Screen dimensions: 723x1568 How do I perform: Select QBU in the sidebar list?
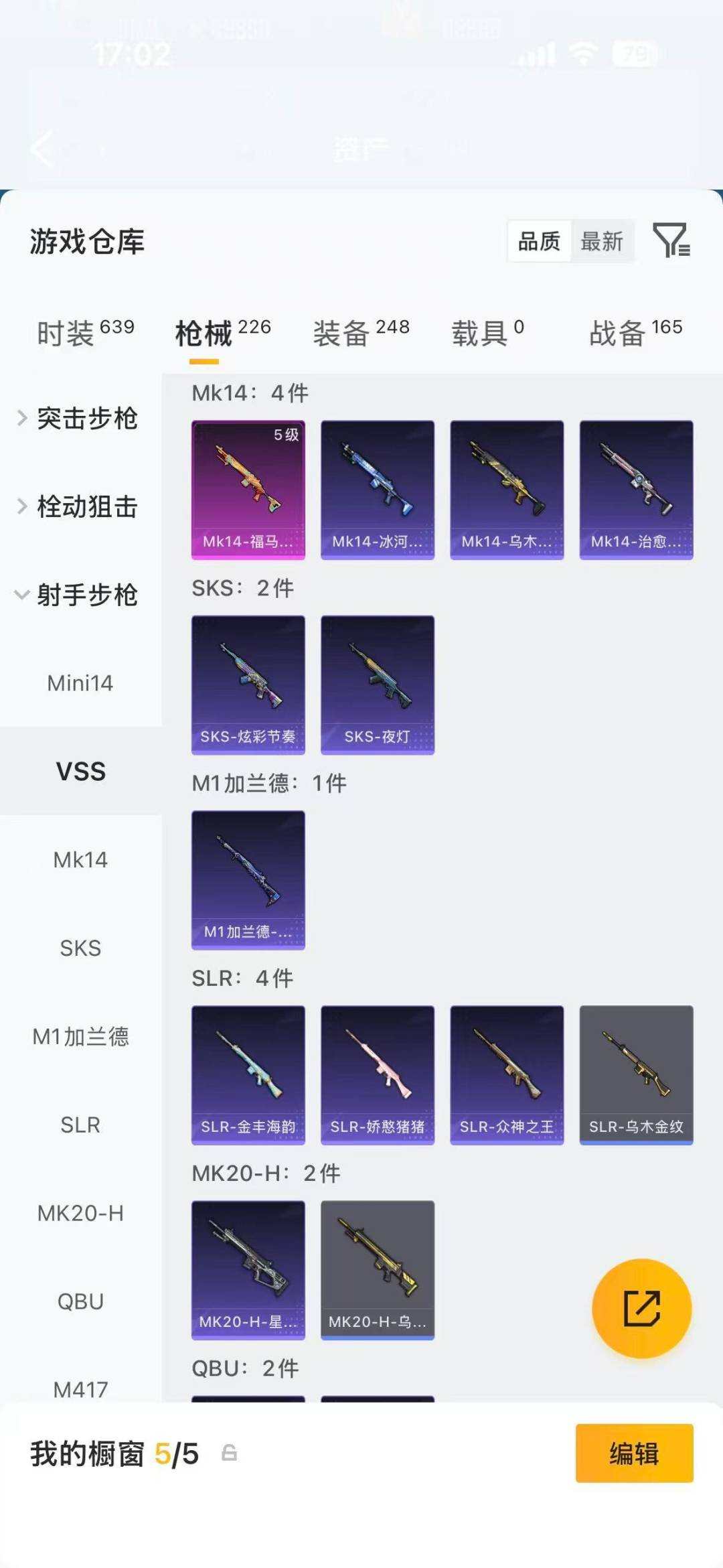pyautogui.click(x=80, y=1301)
